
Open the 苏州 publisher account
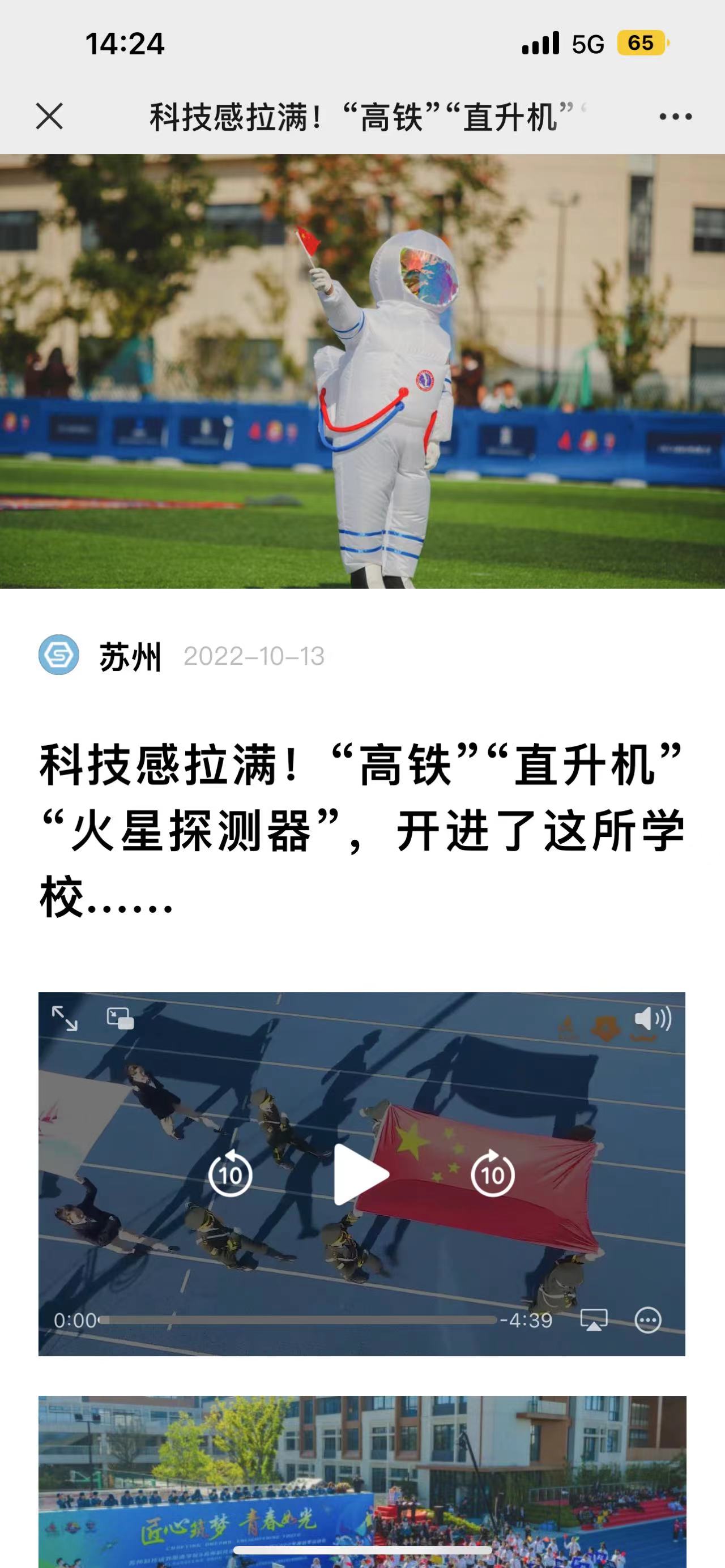130,656
